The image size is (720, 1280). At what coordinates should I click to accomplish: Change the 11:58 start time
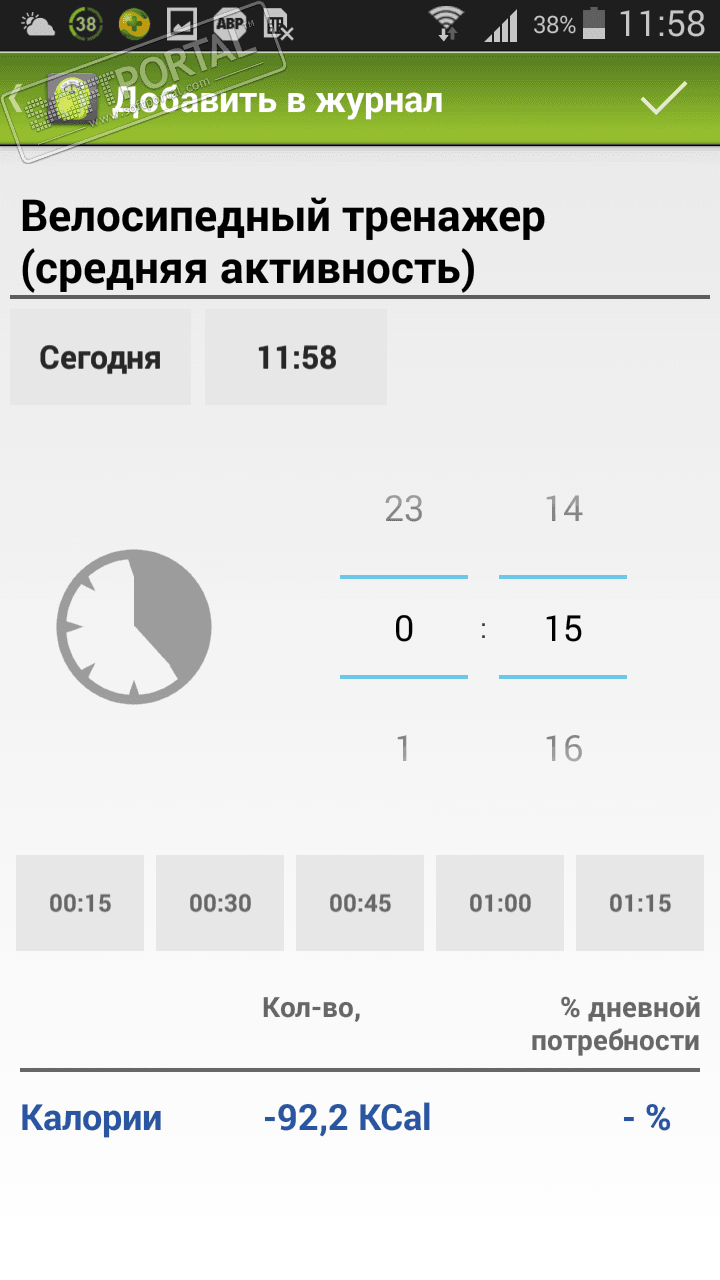click(x=296, y=357)
